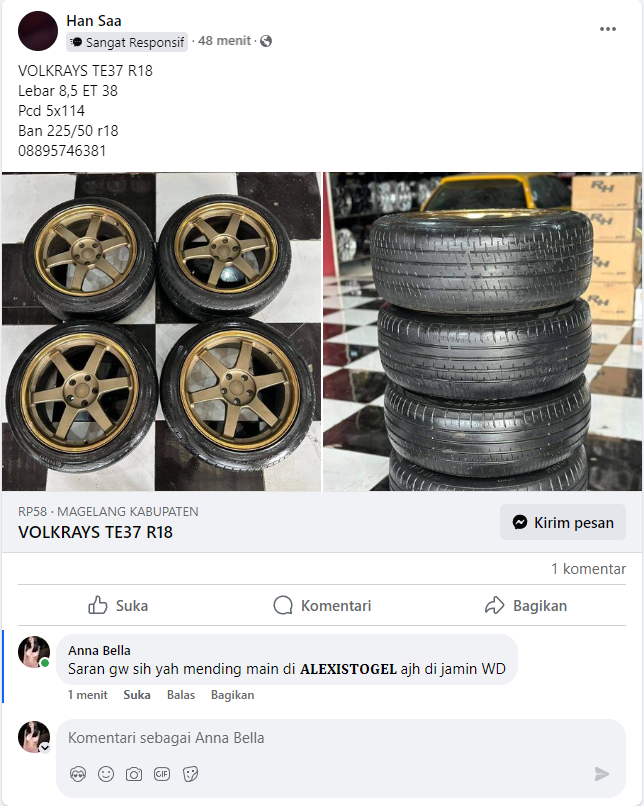Open Han Saa's profile
The height and width of the screenshot is (806, 644).
click(93, 20)
